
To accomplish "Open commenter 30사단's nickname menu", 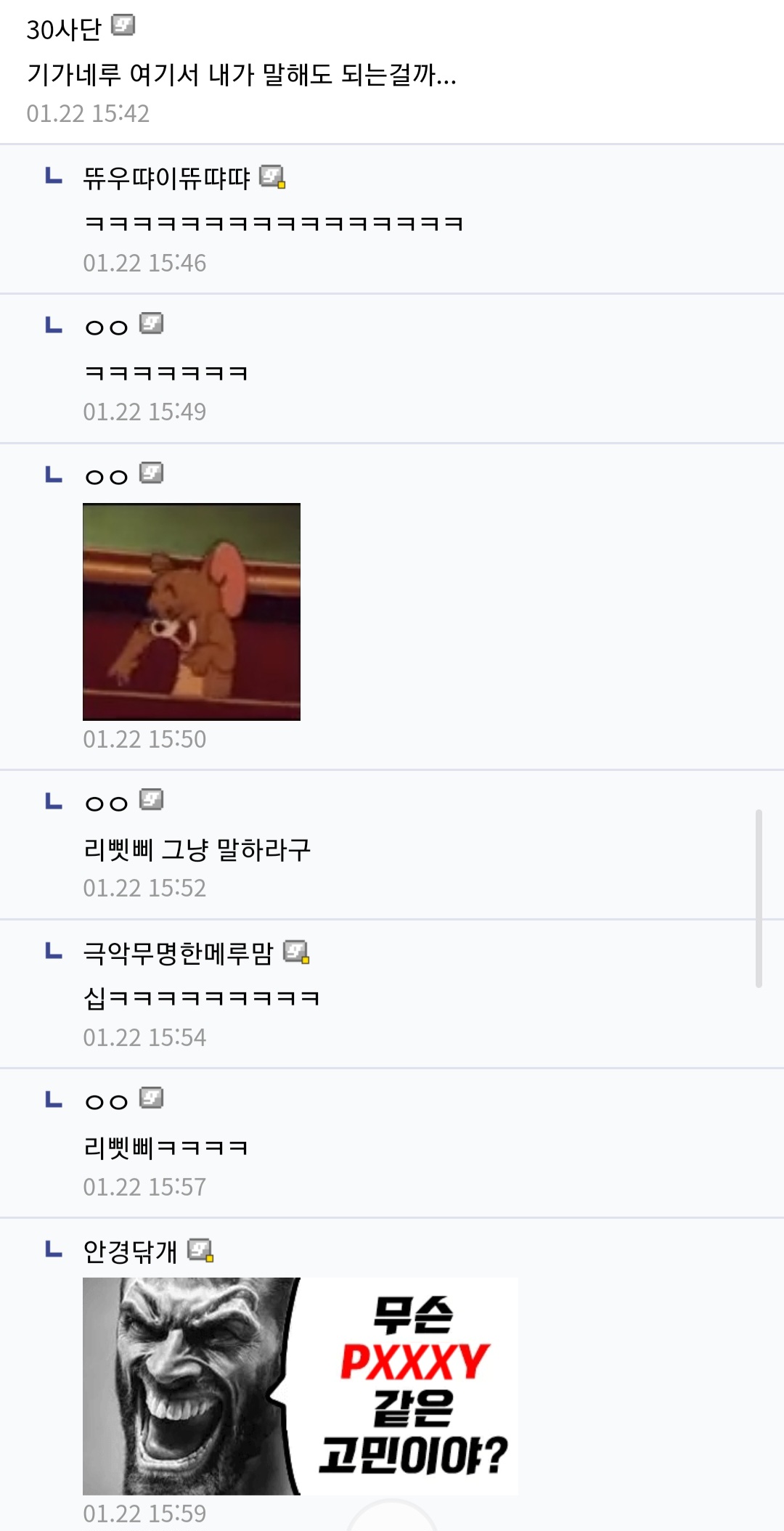I will 64,29.
